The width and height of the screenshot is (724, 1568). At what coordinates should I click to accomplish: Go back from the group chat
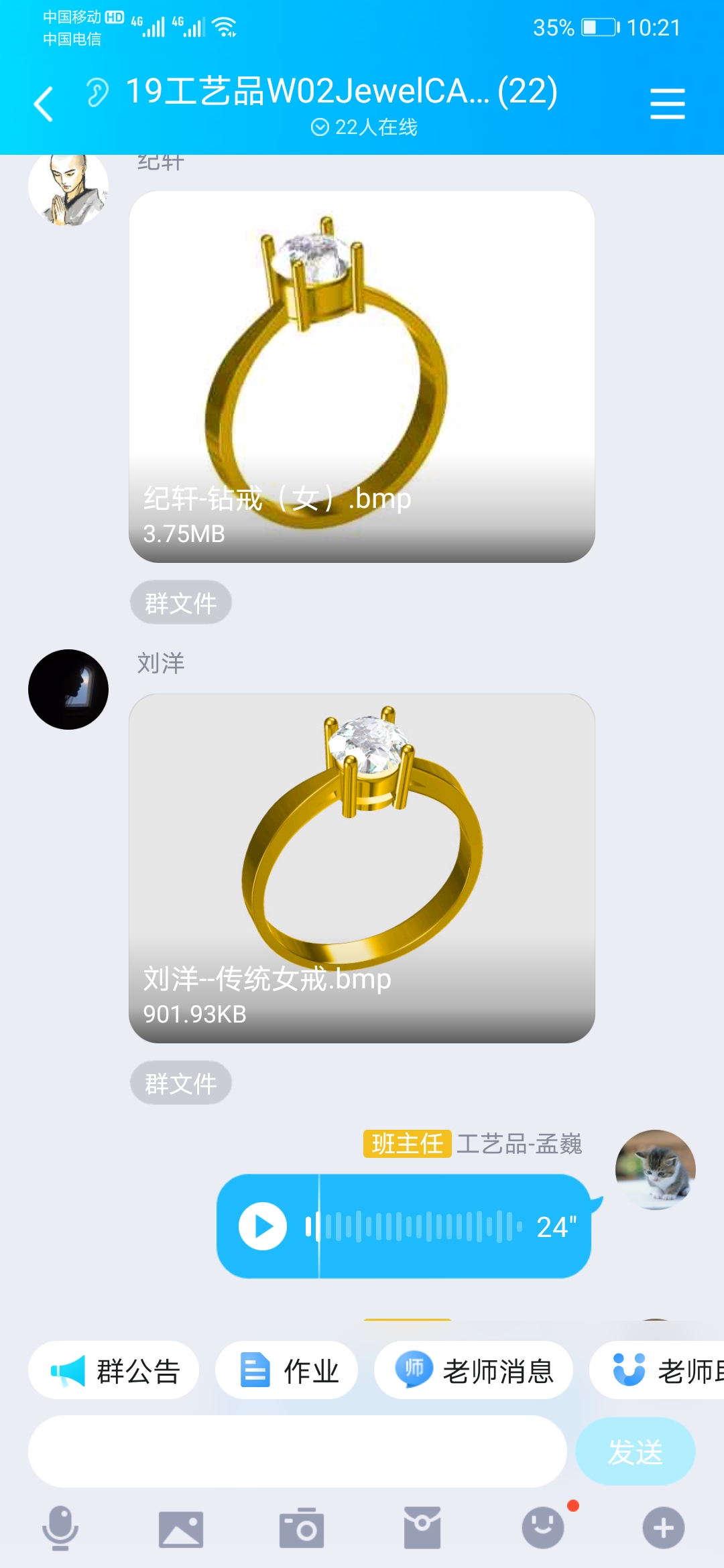pos(44,104)
